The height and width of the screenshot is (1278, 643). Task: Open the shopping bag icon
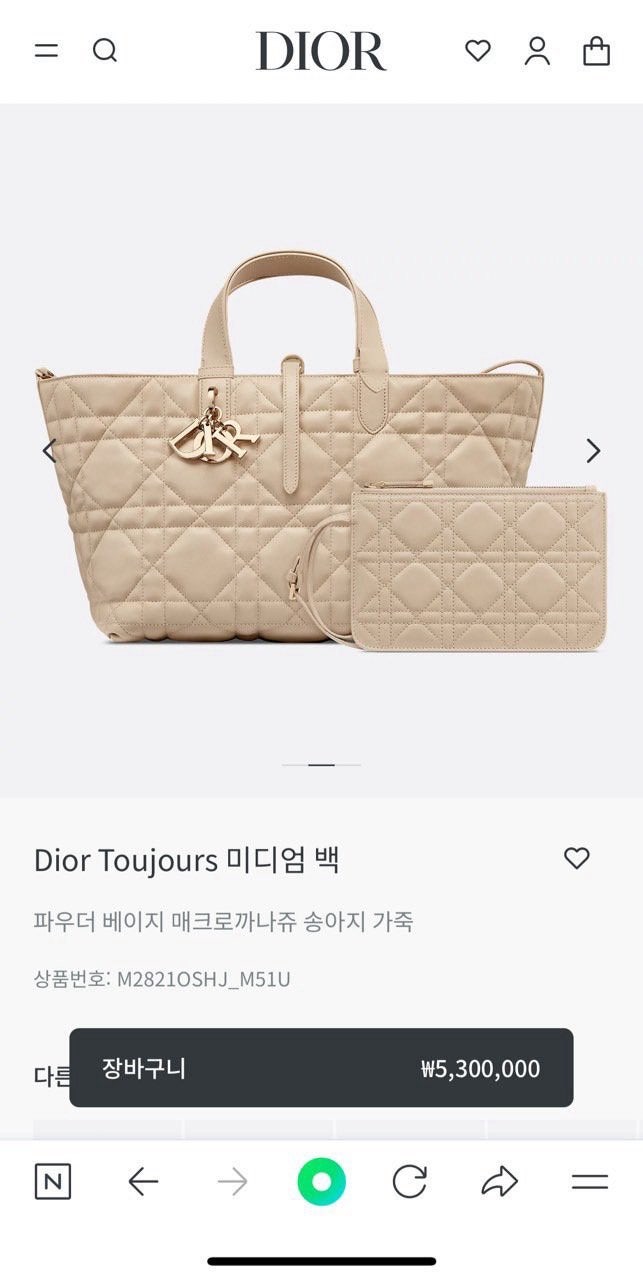(x=596, y=51)
